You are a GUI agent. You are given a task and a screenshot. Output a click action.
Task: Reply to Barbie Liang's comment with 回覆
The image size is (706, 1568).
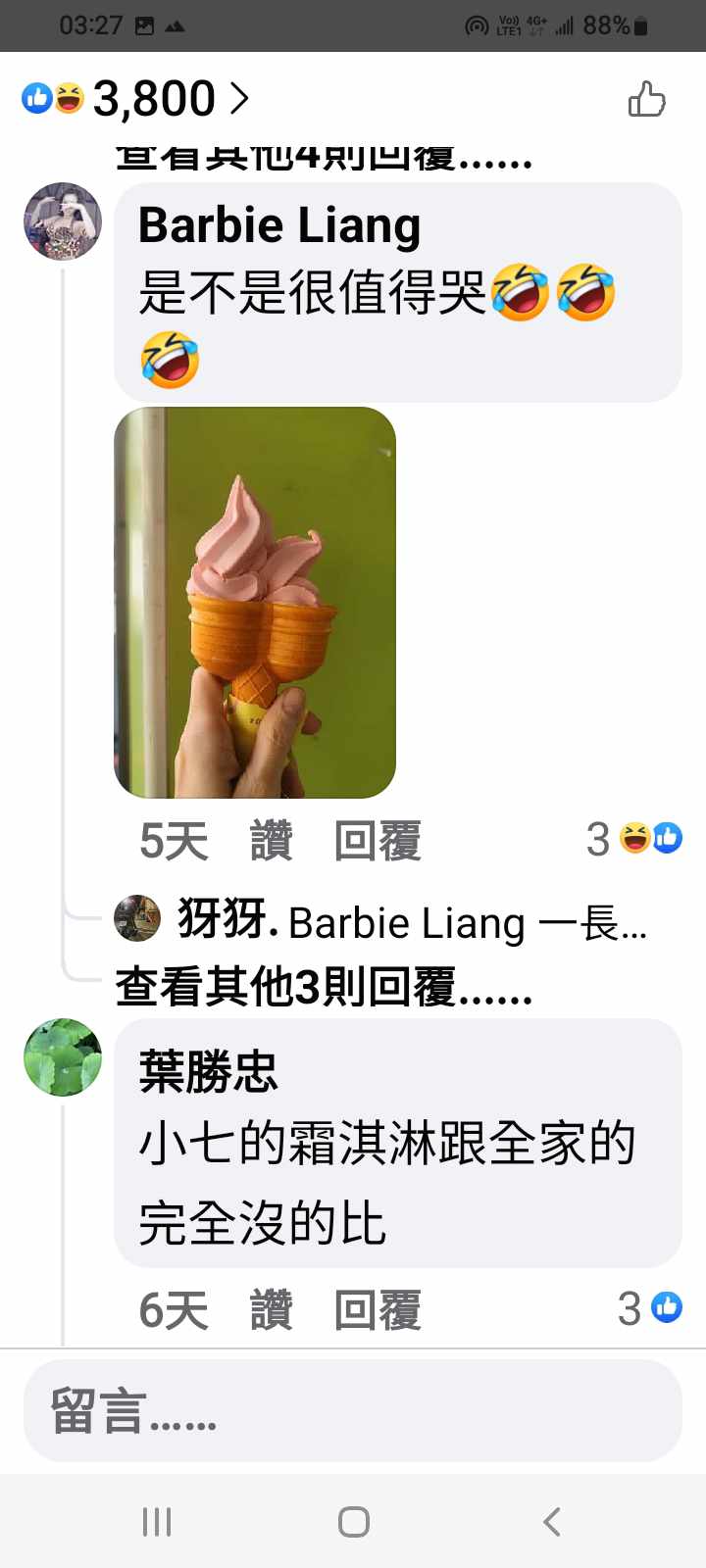point(378,841)
